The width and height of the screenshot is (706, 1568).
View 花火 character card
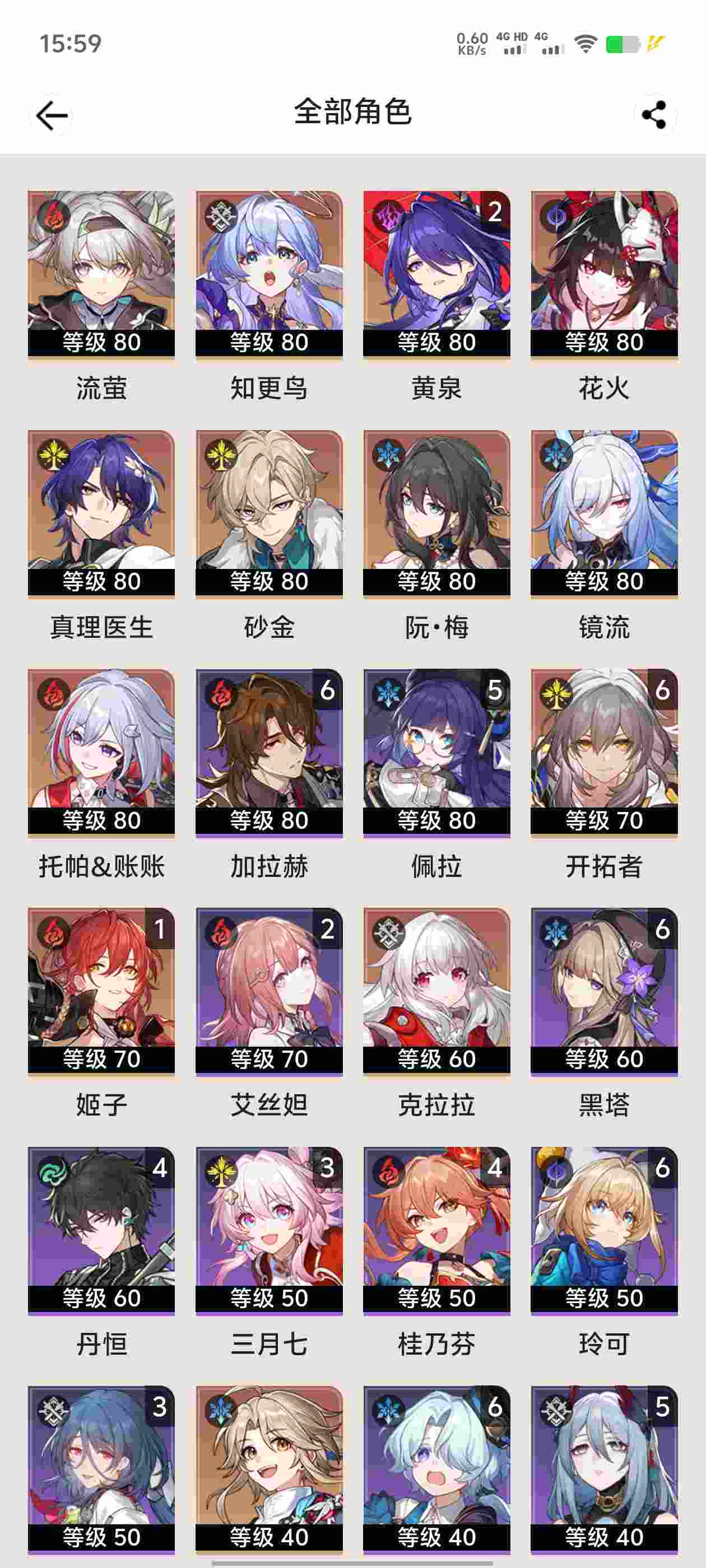[603, 274]
